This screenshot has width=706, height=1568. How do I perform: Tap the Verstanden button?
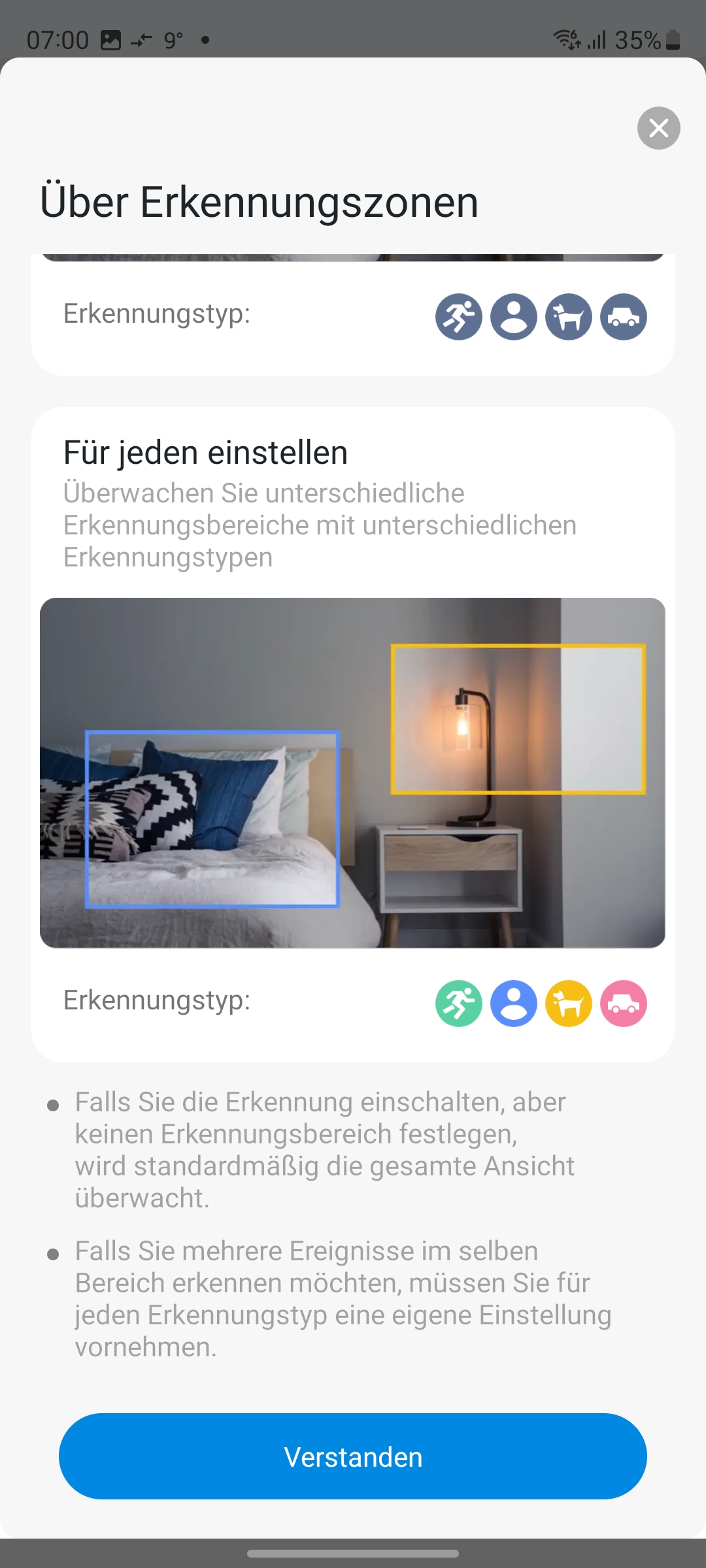(353, 1456)
